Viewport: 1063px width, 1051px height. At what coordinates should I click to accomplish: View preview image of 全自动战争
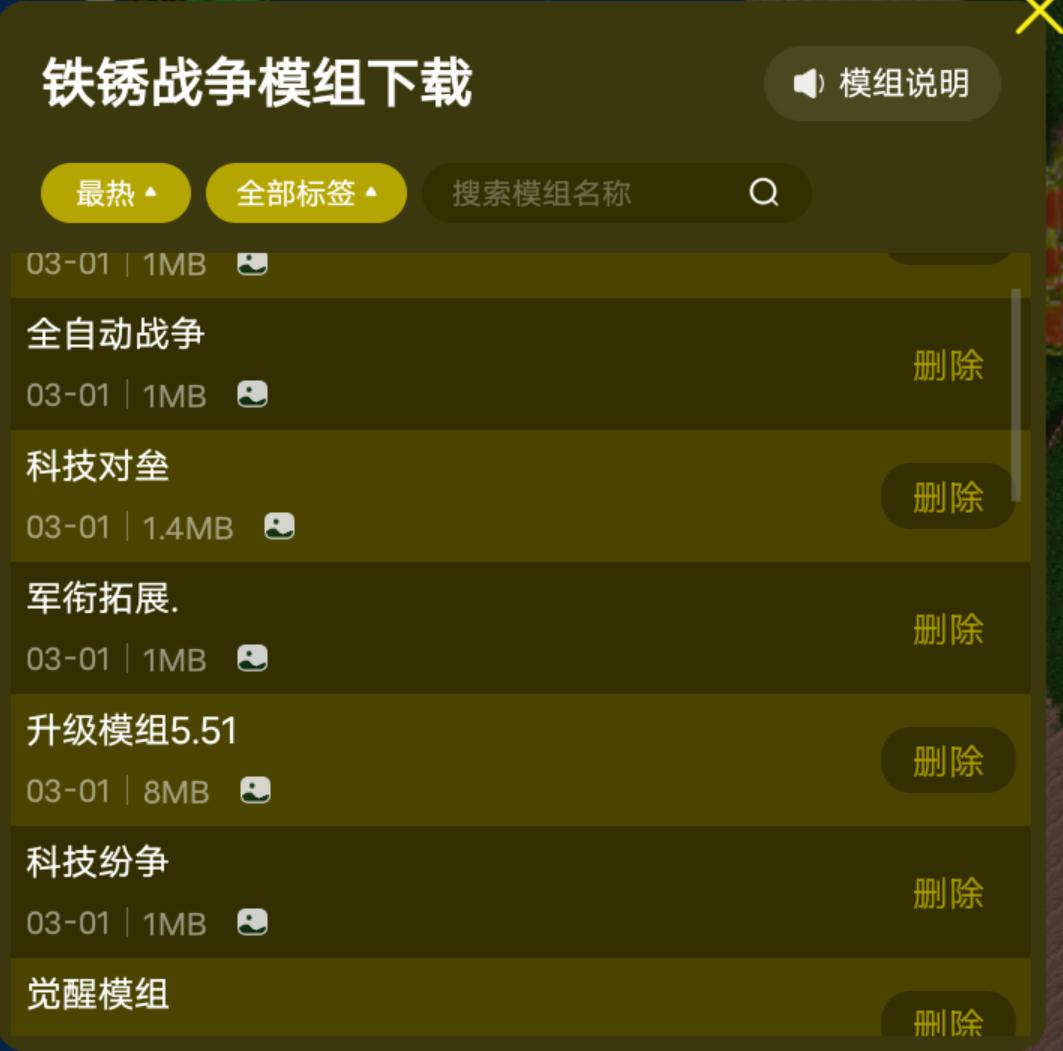252,395
